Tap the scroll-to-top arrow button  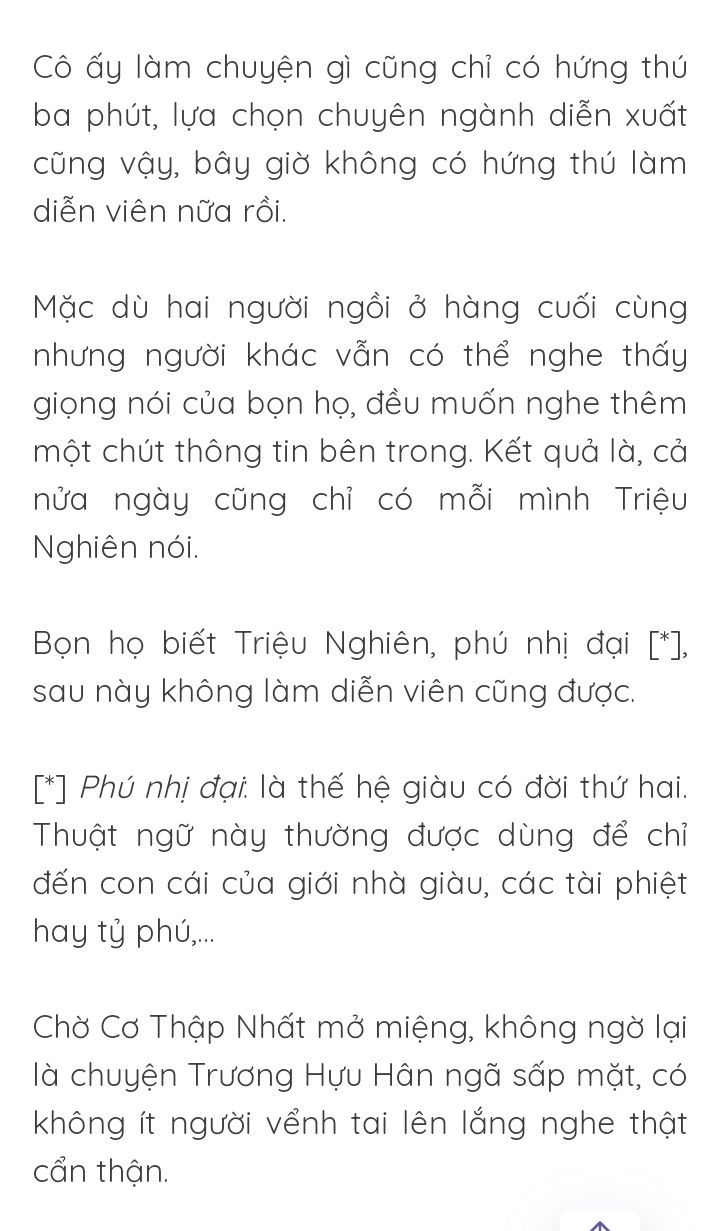[x=599, y=1221]
